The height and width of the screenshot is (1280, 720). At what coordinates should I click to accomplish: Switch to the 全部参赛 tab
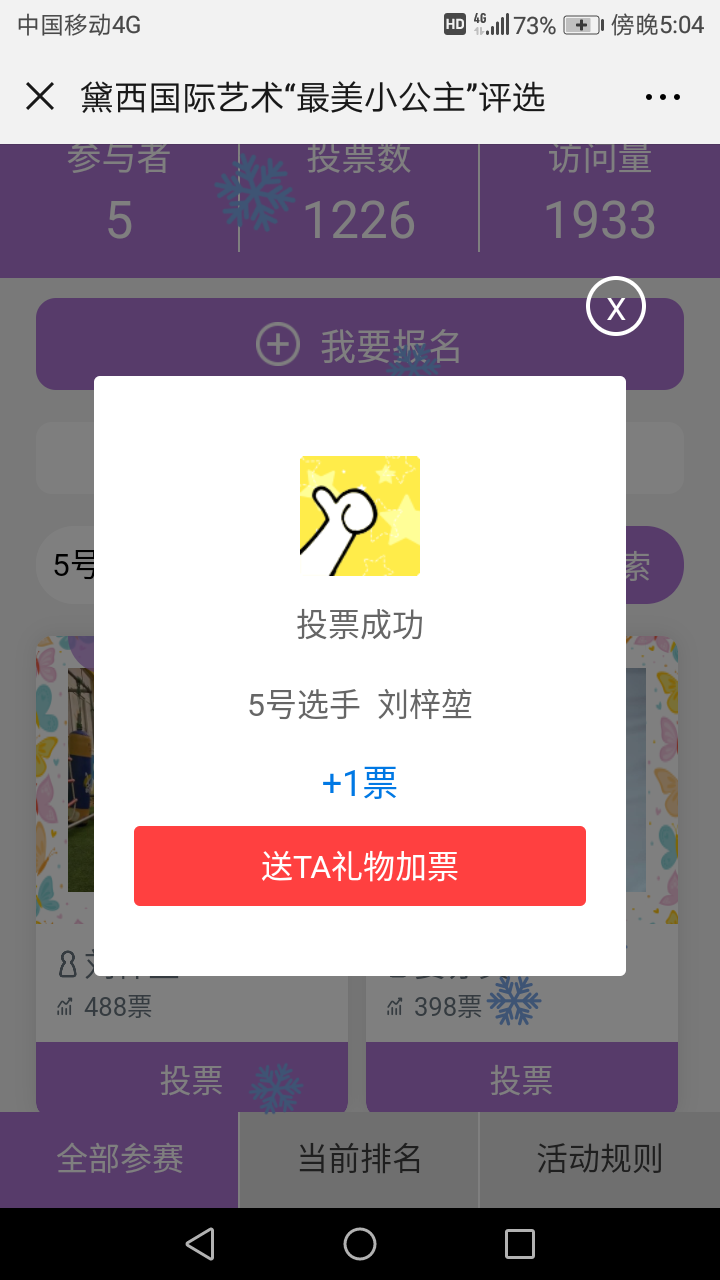click(x=120, y=1159)
